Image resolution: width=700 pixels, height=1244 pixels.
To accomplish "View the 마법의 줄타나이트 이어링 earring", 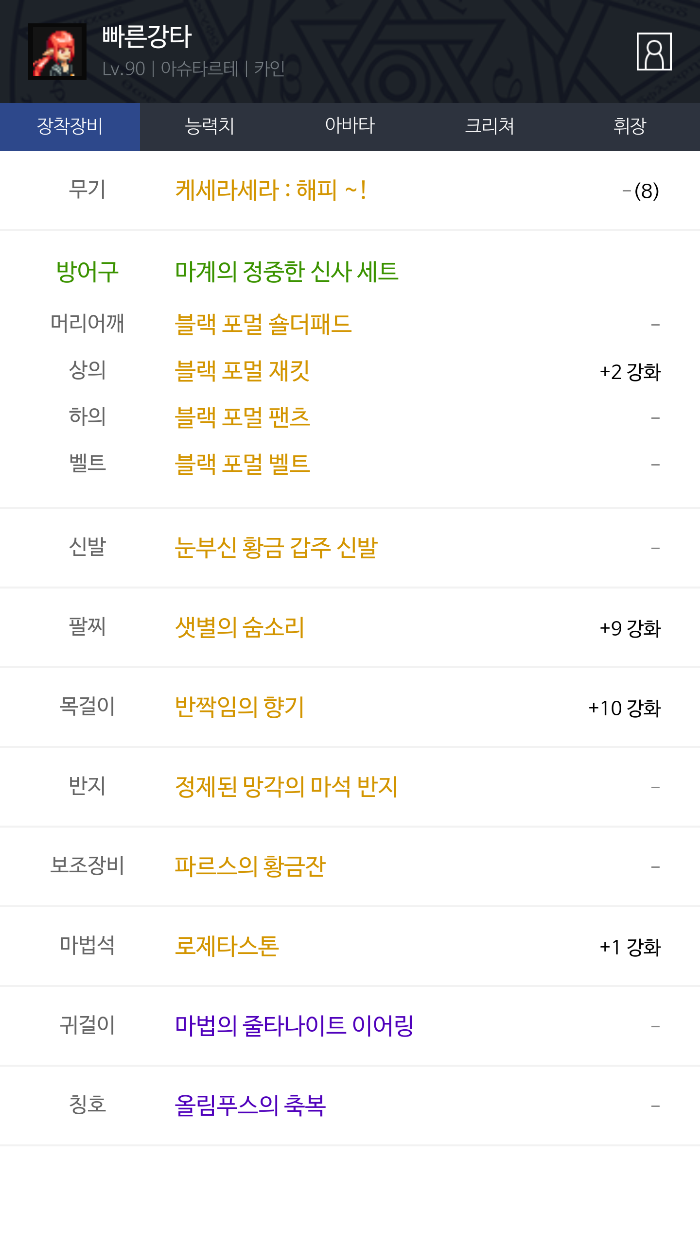I will (x=294, y=1025).
